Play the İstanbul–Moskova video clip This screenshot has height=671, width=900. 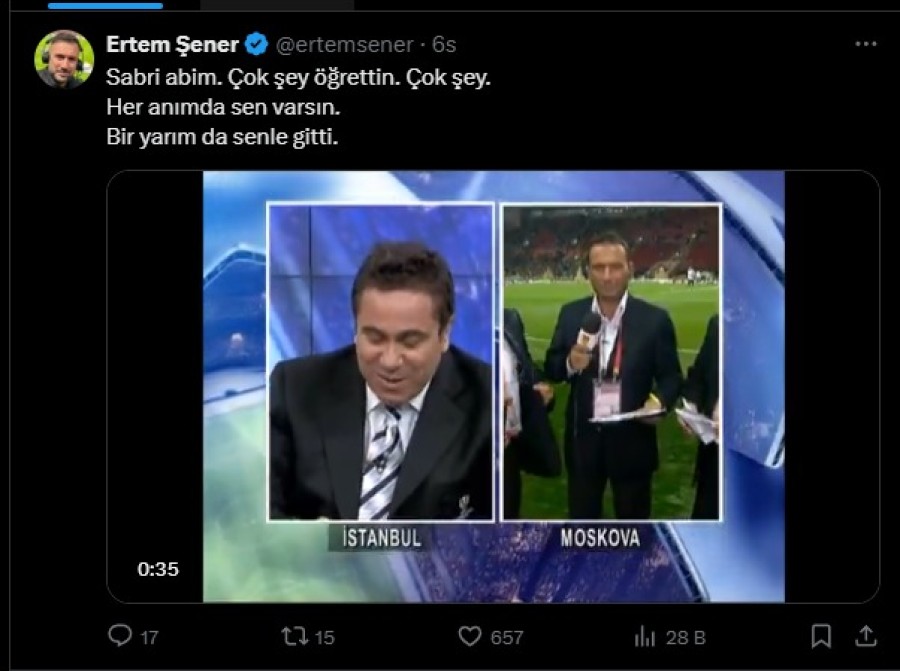coord(493,386)
